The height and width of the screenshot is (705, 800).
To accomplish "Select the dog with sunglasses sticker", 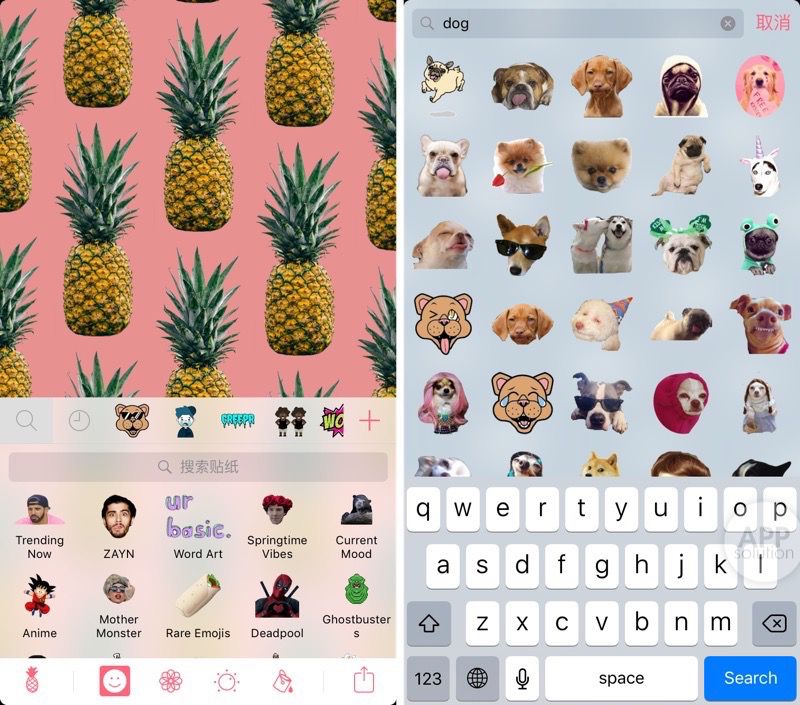I will (521, 244).
